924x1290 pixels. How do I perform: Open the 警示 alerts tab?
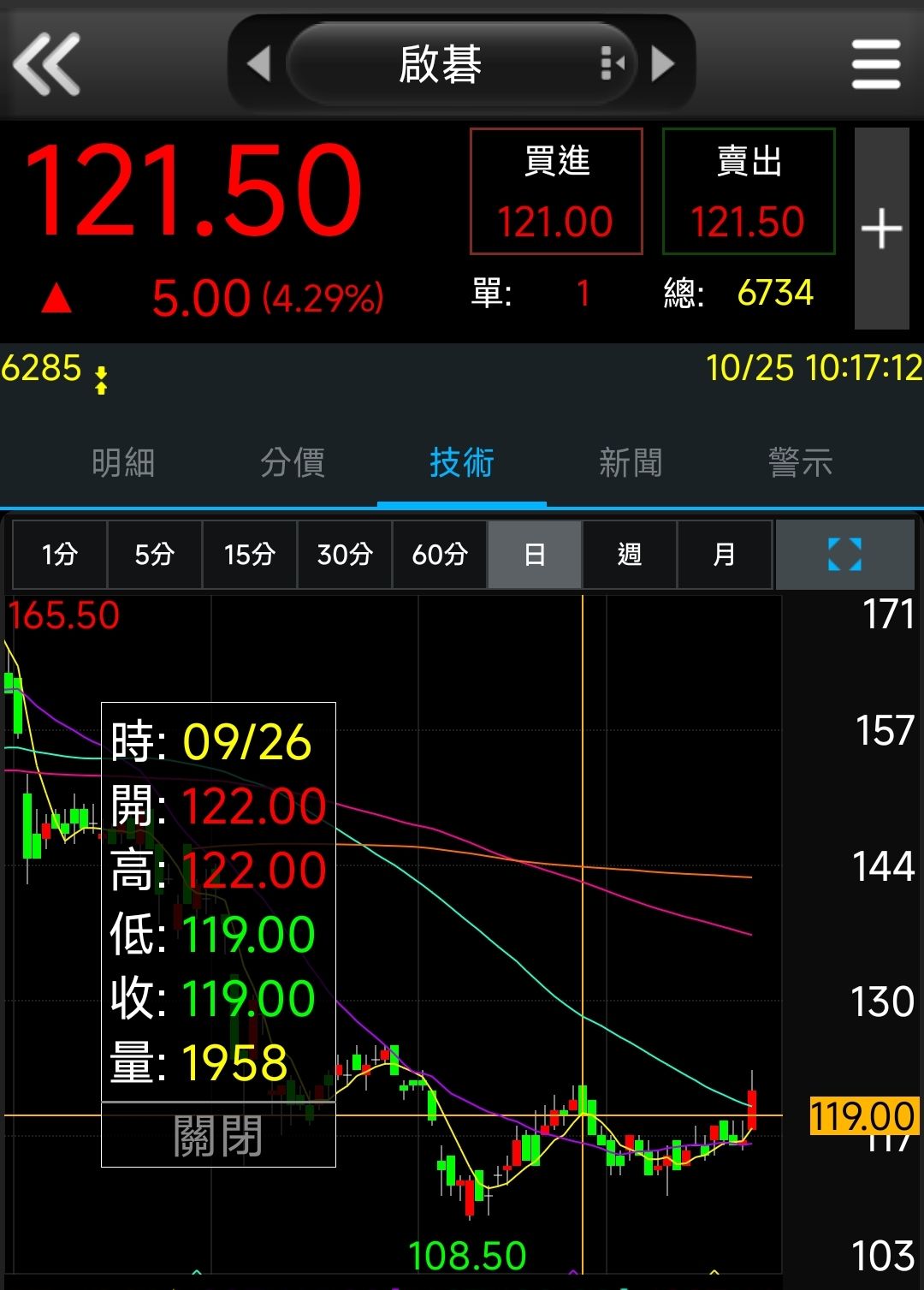(x=800, y=463)
